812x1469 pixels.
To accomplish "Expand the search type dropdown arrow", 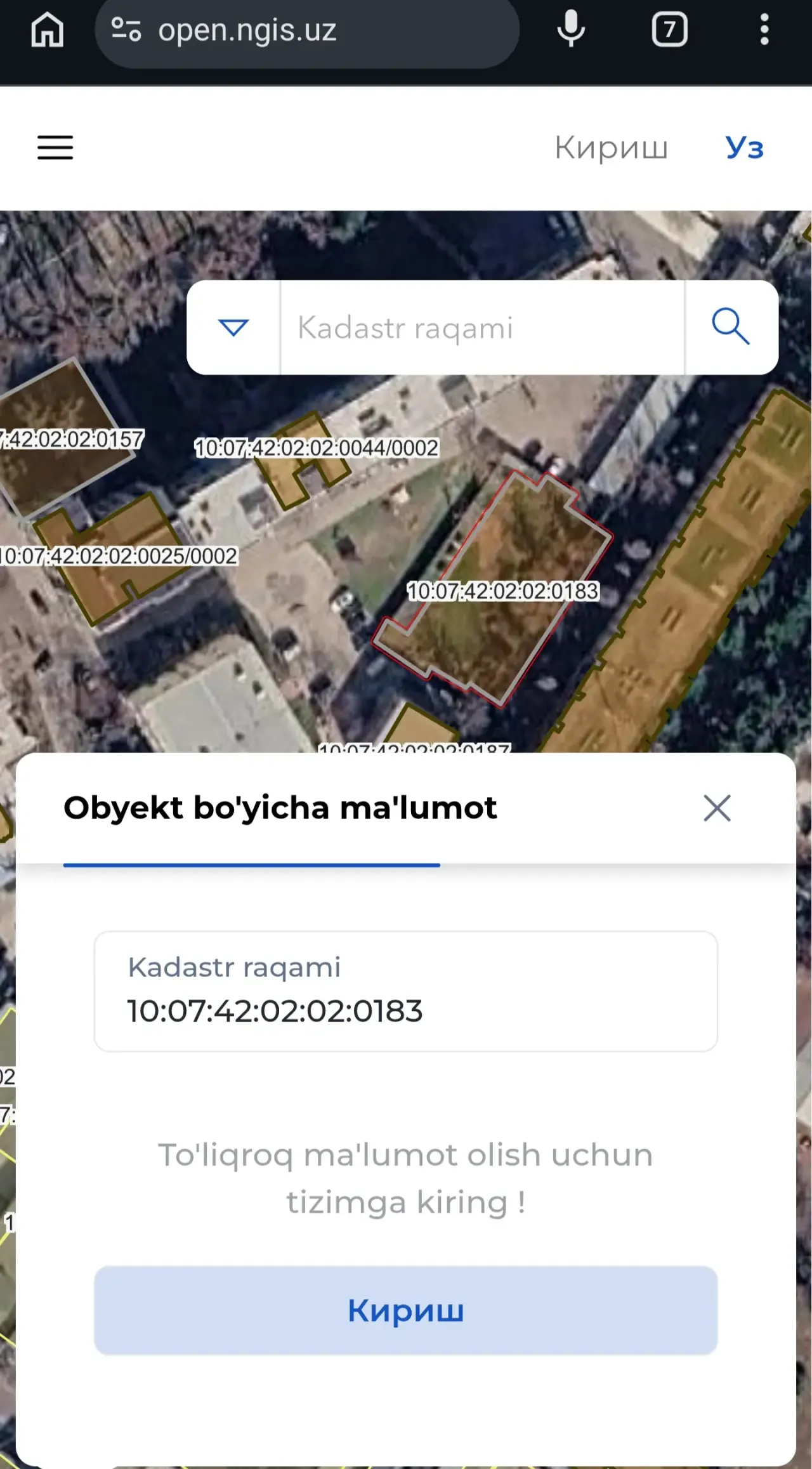I will [233, 327].
